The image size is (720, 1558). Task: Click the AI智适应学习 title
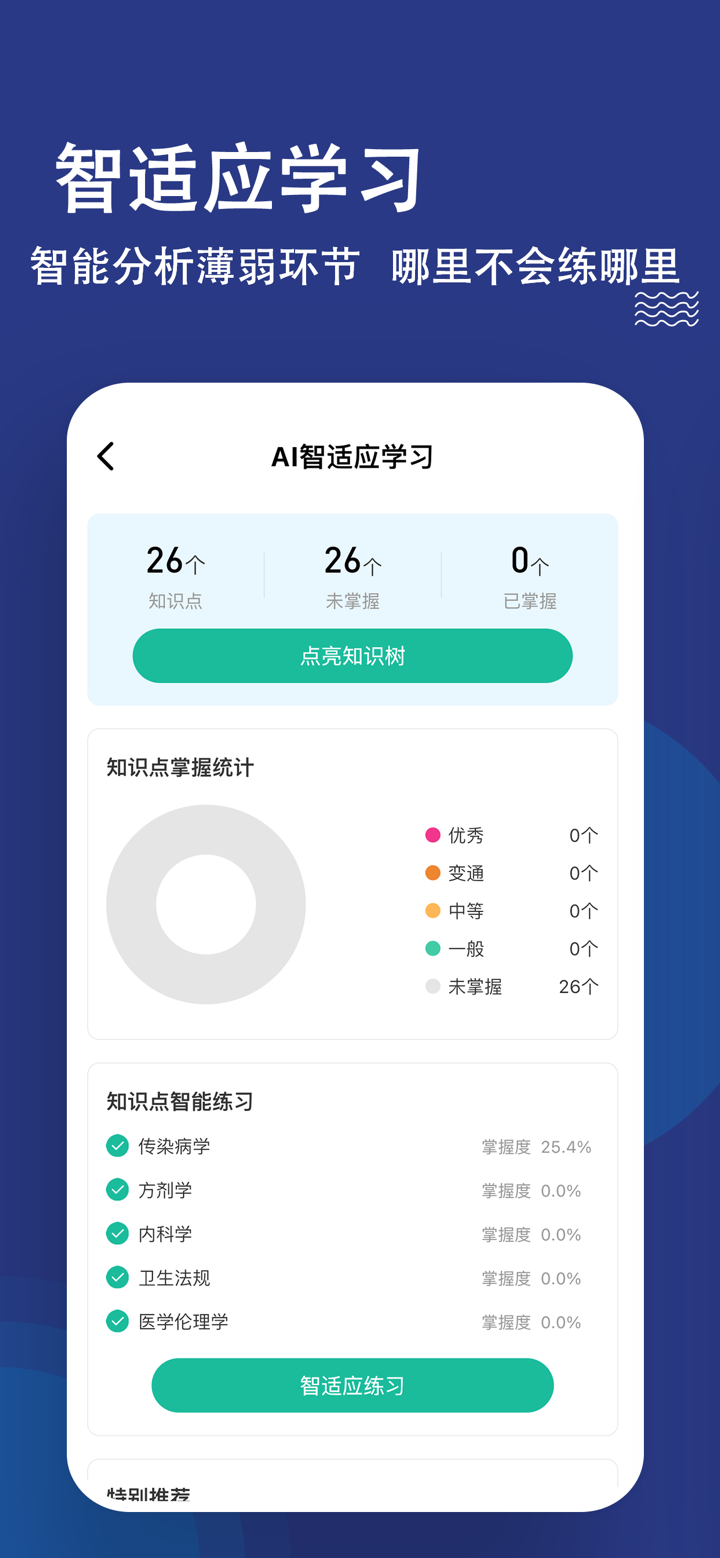352,456
